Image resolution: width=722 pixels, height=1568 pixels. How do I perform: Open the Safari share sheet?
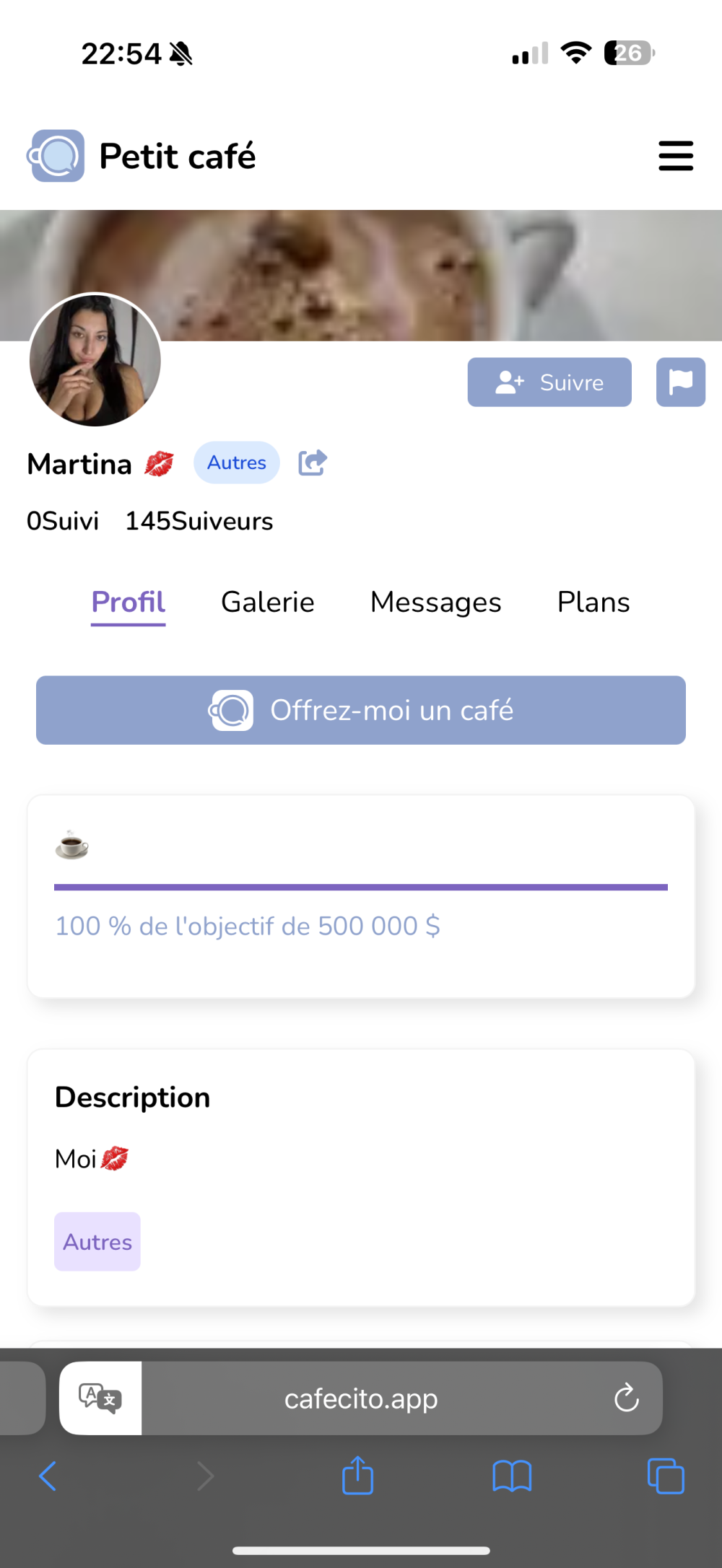[x=357, y=1476]
